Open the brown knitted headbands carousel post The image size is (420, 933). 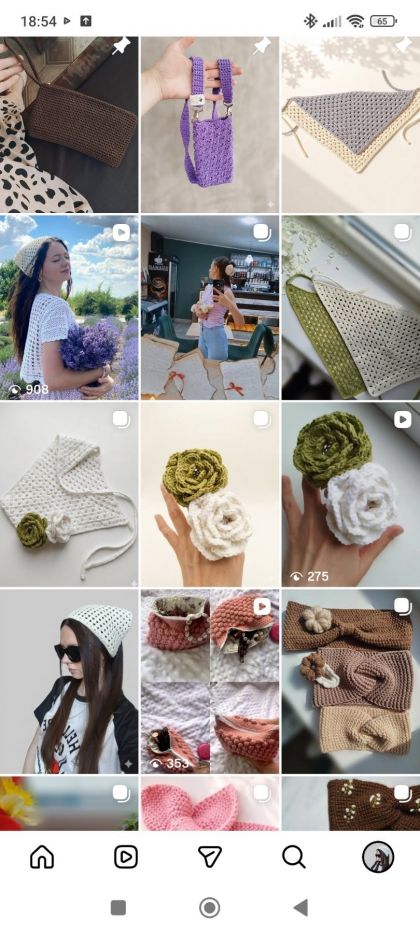point(351,681)
